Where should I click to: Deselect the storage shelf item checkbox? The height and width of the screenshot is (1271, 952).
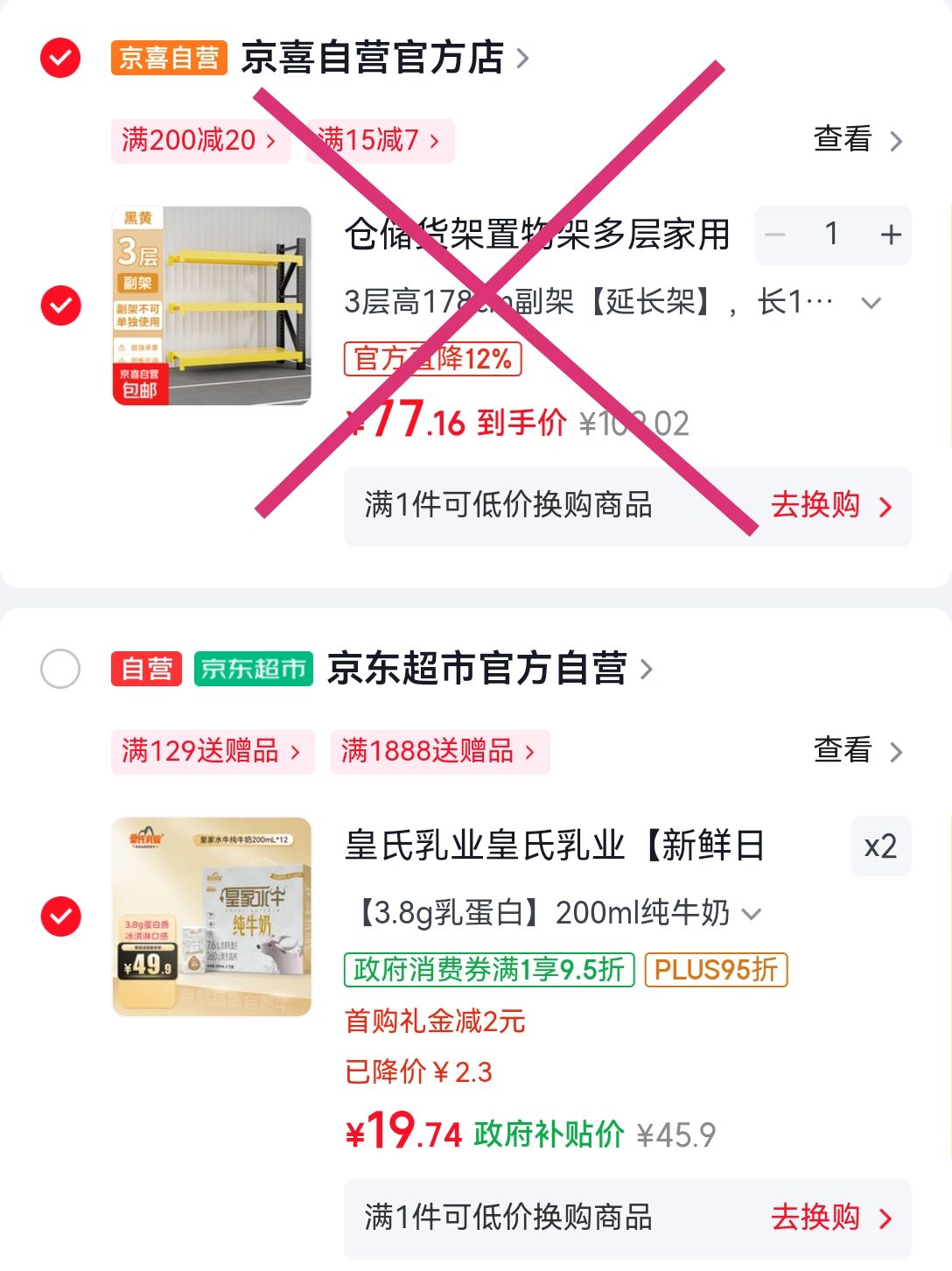coord(60,305)
